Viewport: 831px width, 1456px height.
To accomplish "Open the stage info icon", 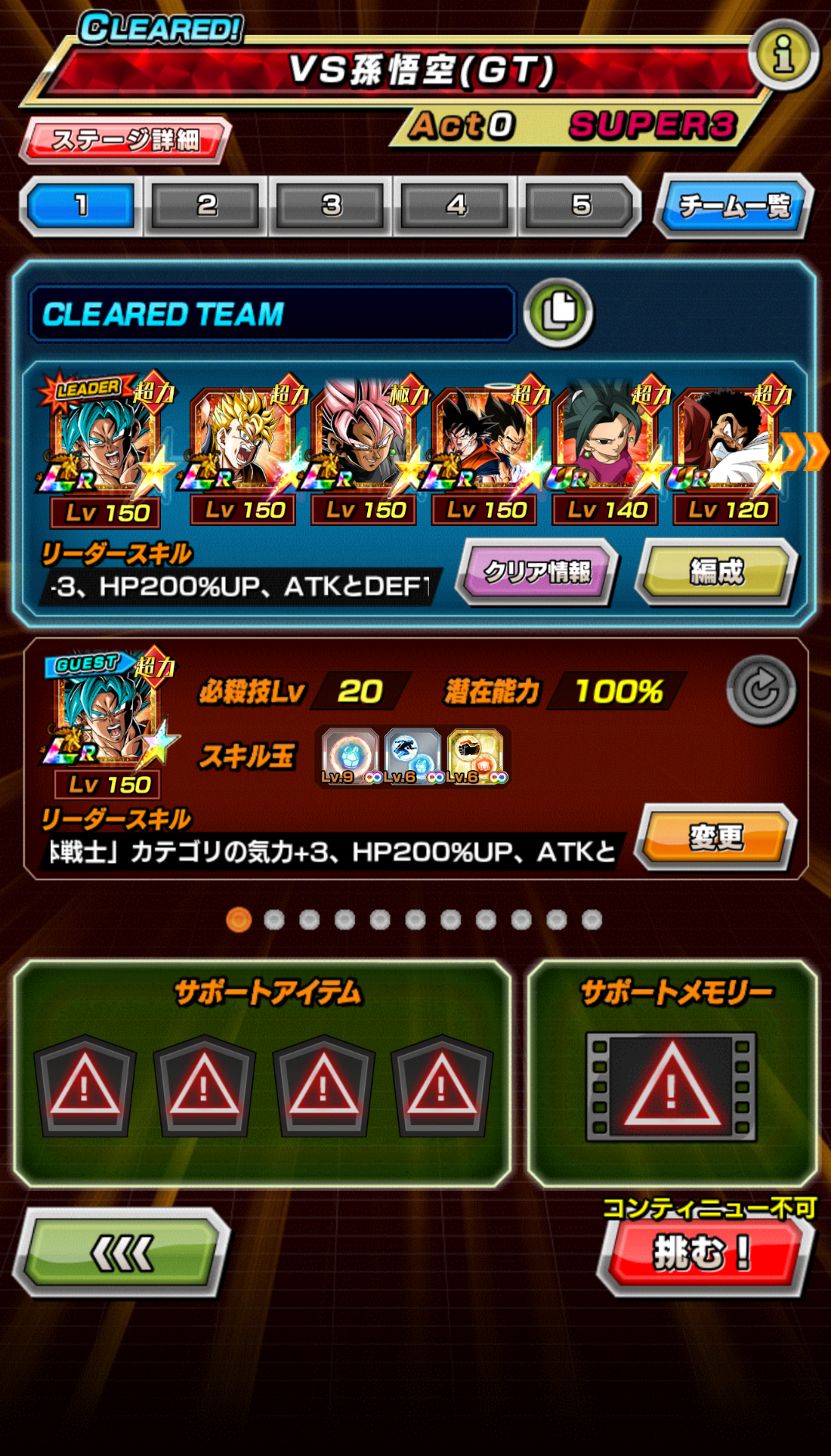I will [x=783, y=56].
